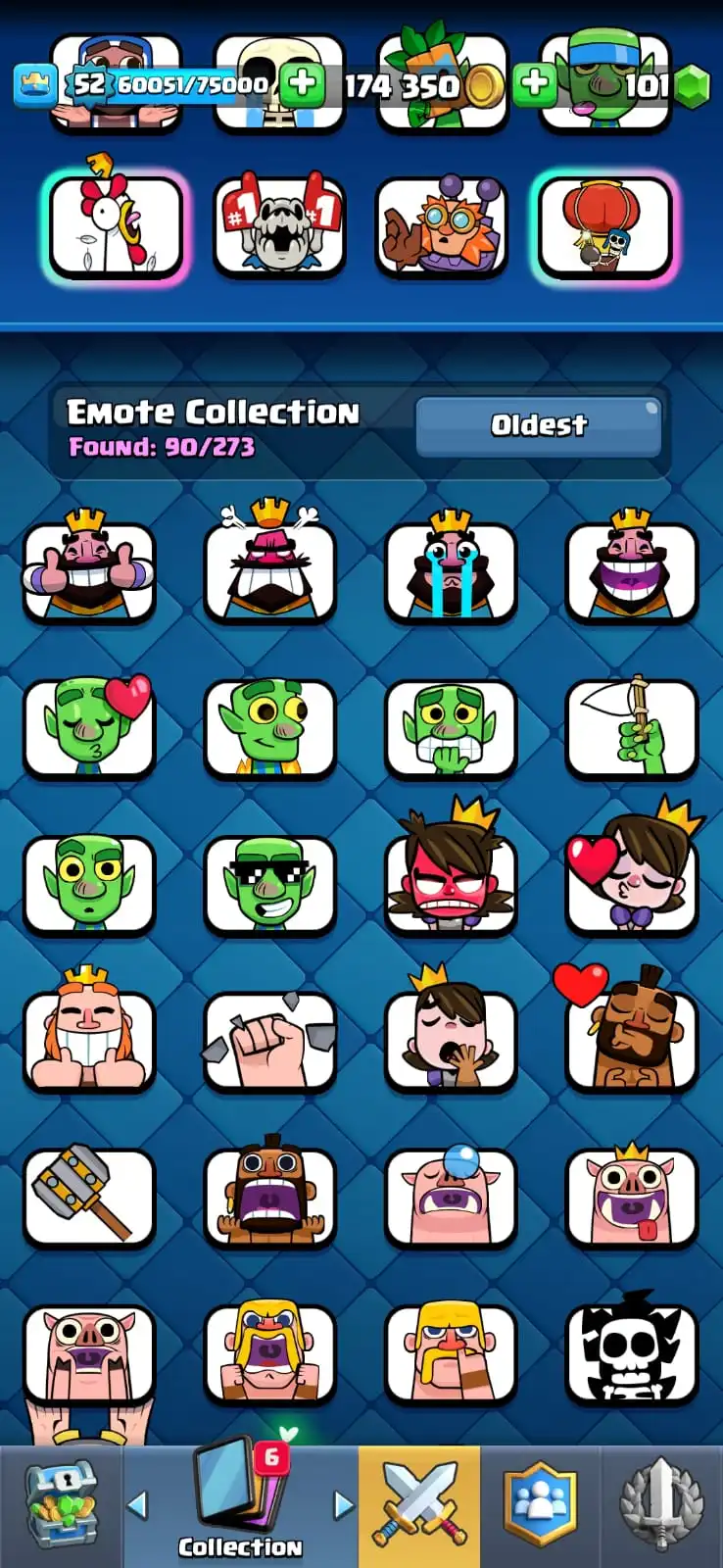The height and width of the screenshot is (1568, 723).
Task: Choose the King thumbs-up emote
Action: pyautogui.click(x=89, y=572)
